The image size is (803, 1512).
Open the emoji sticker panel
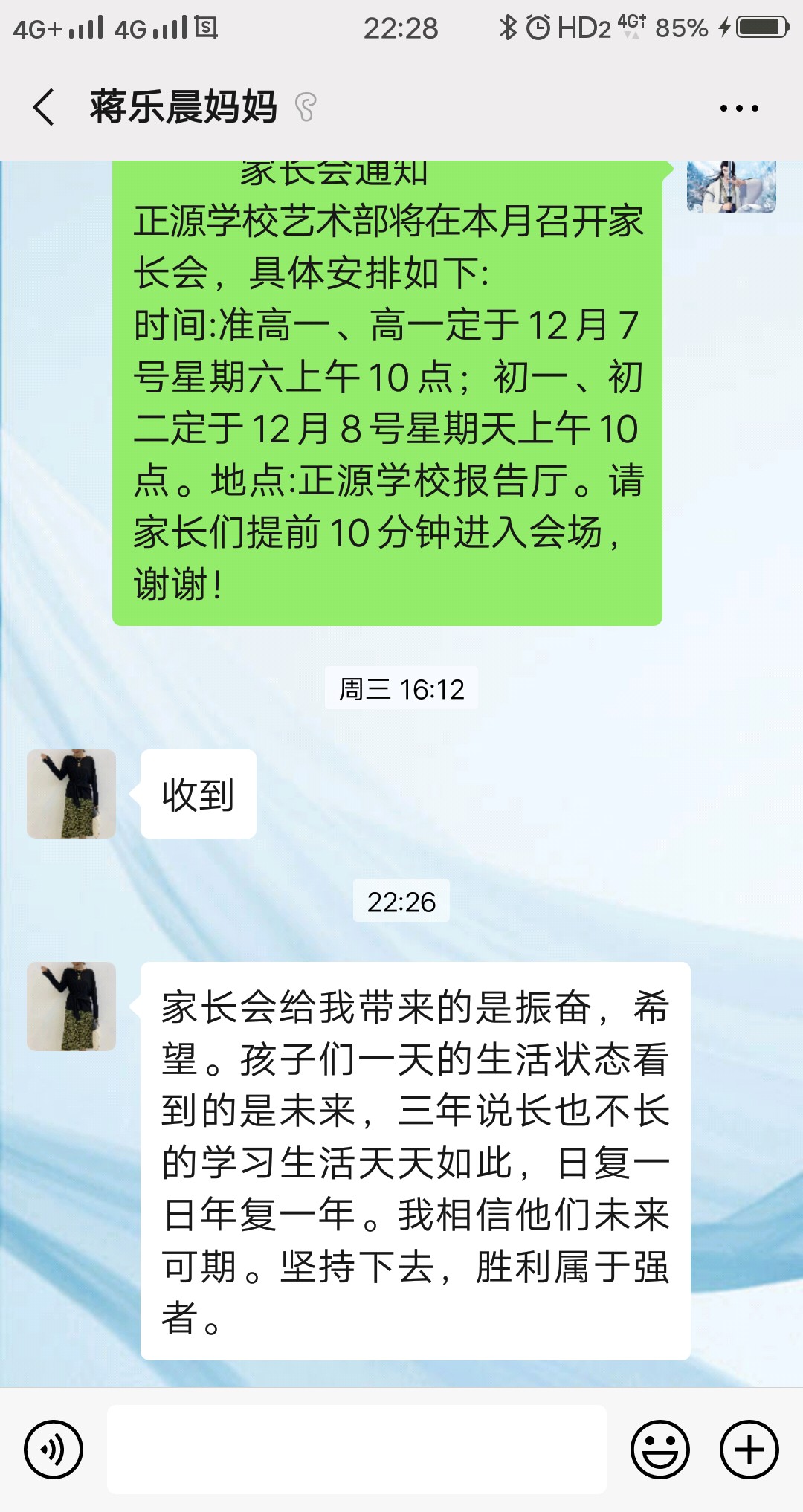click(660, 1450)
